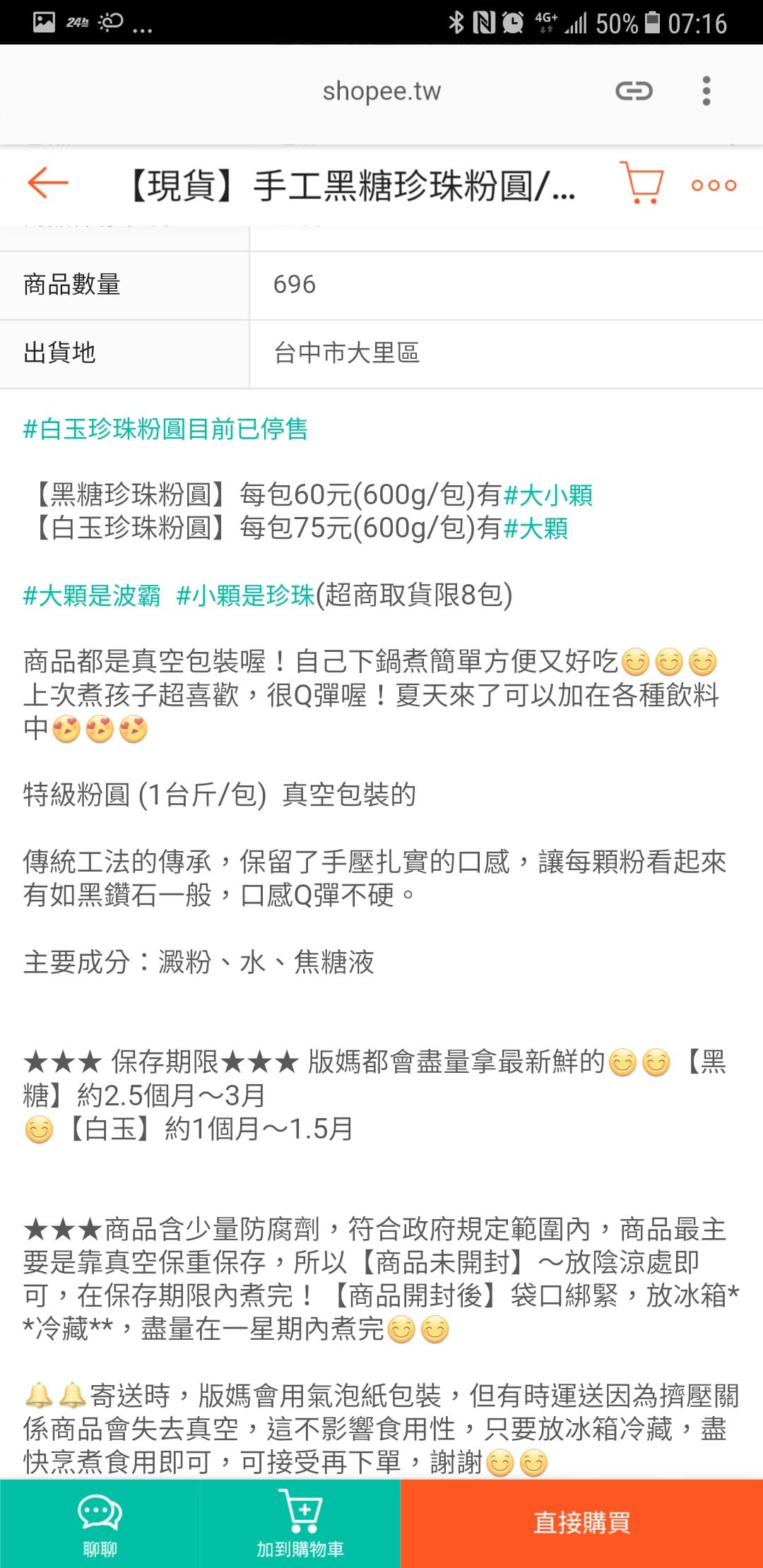Add item with 加到購物車
The height and width of the screenshot is (1568, 763).
(300, 1524)
